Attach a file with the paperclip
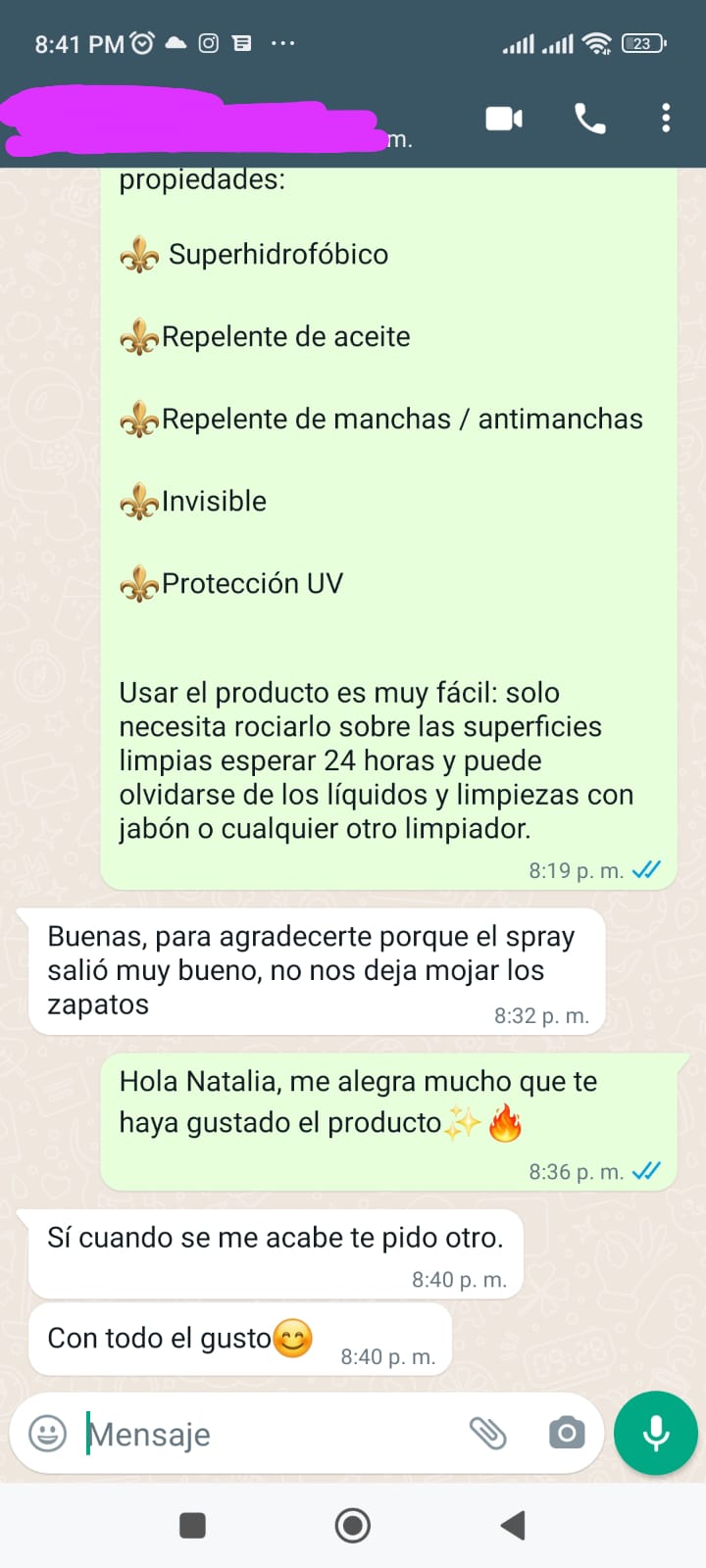 coord(487,1434)
